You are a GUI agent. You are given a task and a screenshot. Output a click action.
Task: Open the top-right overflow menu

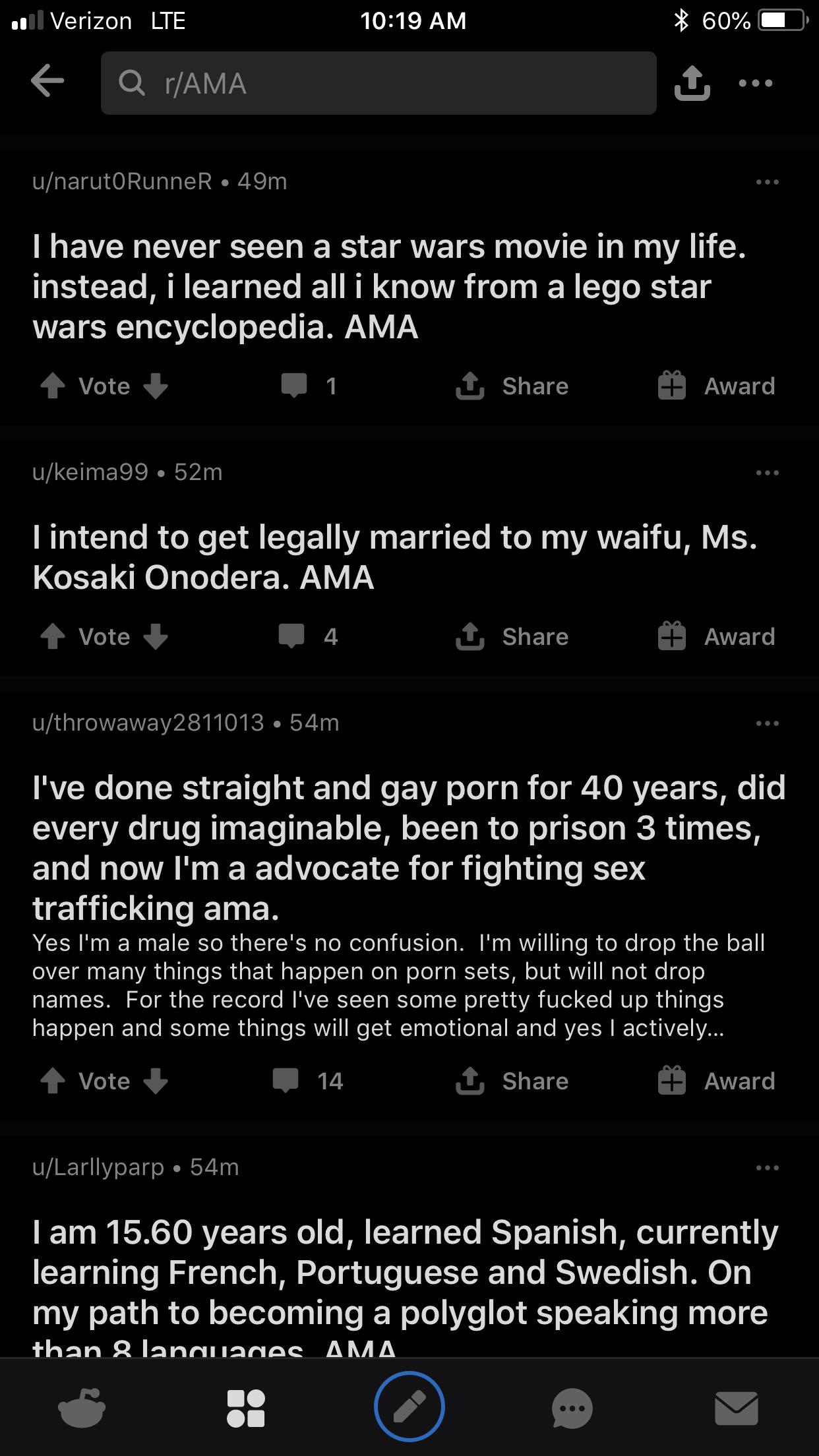pyautogui.click(x=756, y=82)
